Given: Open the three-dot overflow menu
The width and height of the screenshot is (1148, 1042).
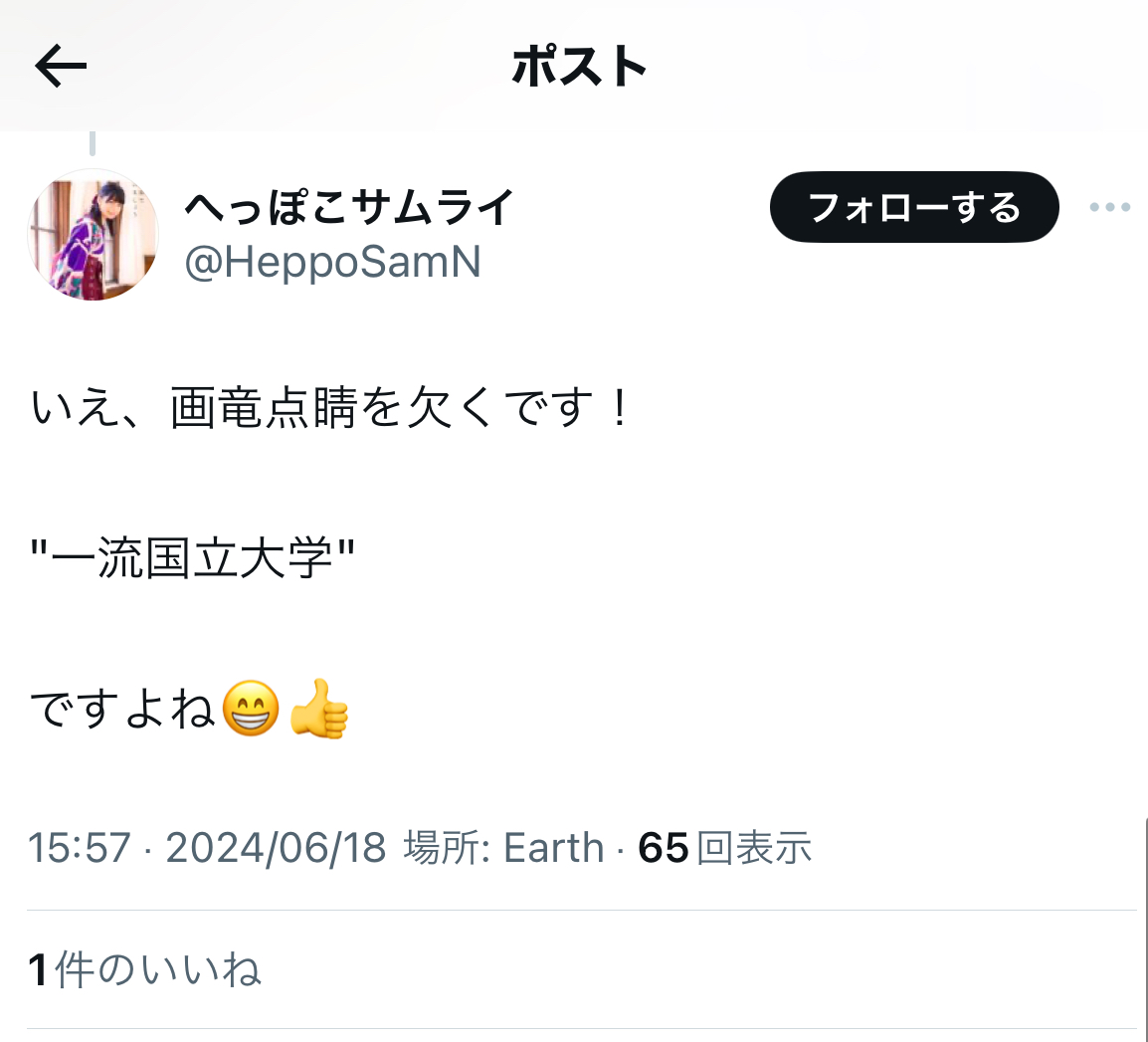Looking at the screenshot, I should (1109, 207).
